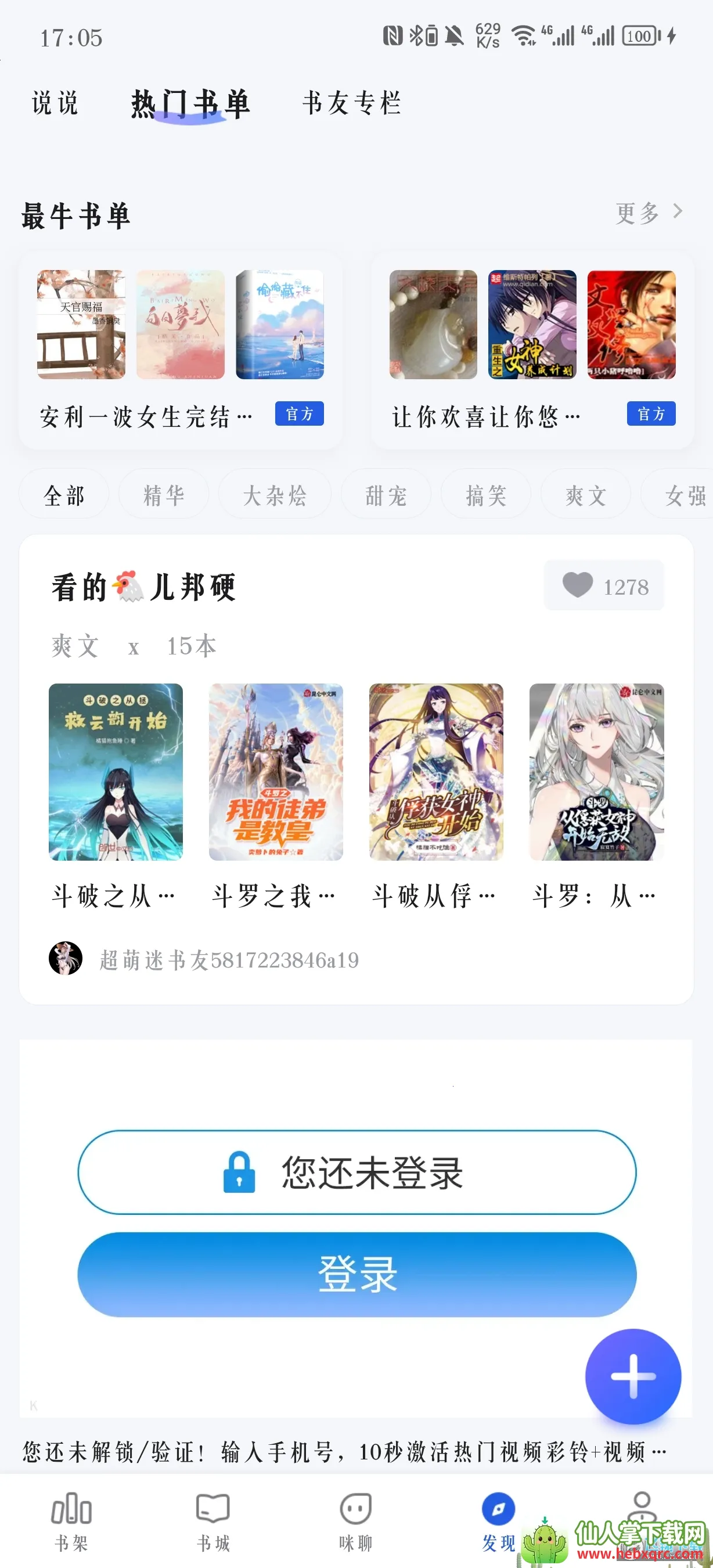Switch to the 书城 tab
This screenshot has width=713, height=1568.
coord(213,1520)
